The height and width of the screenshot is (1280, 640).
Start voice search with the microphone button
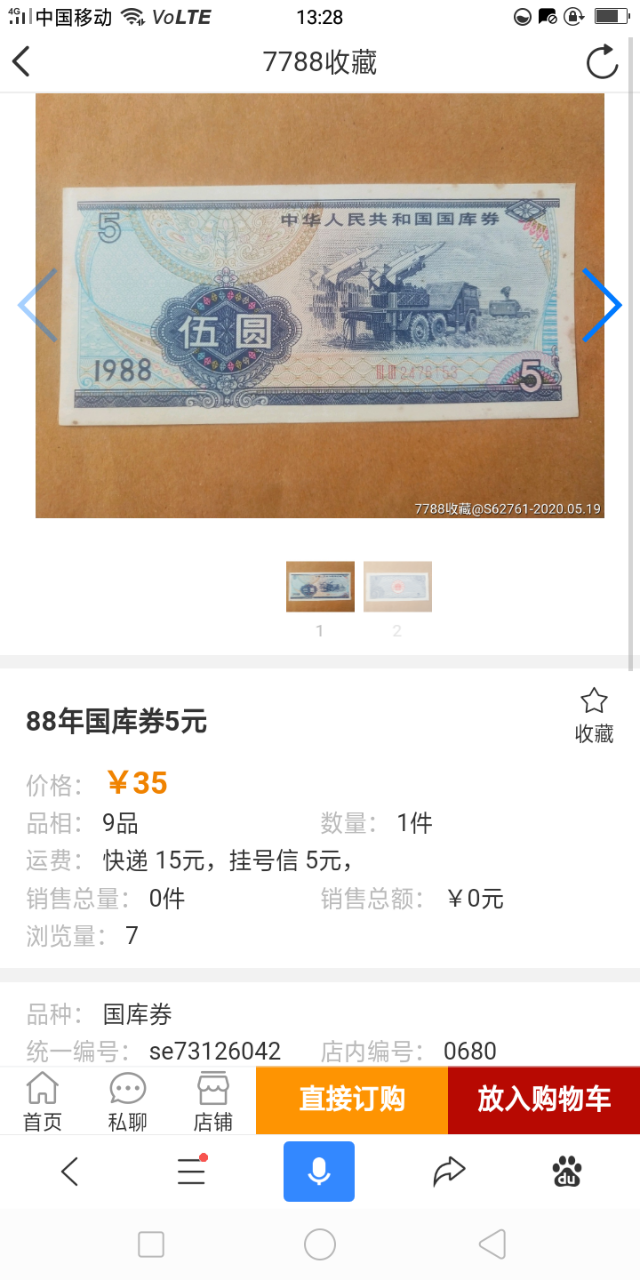click(x=319, y=1171)
